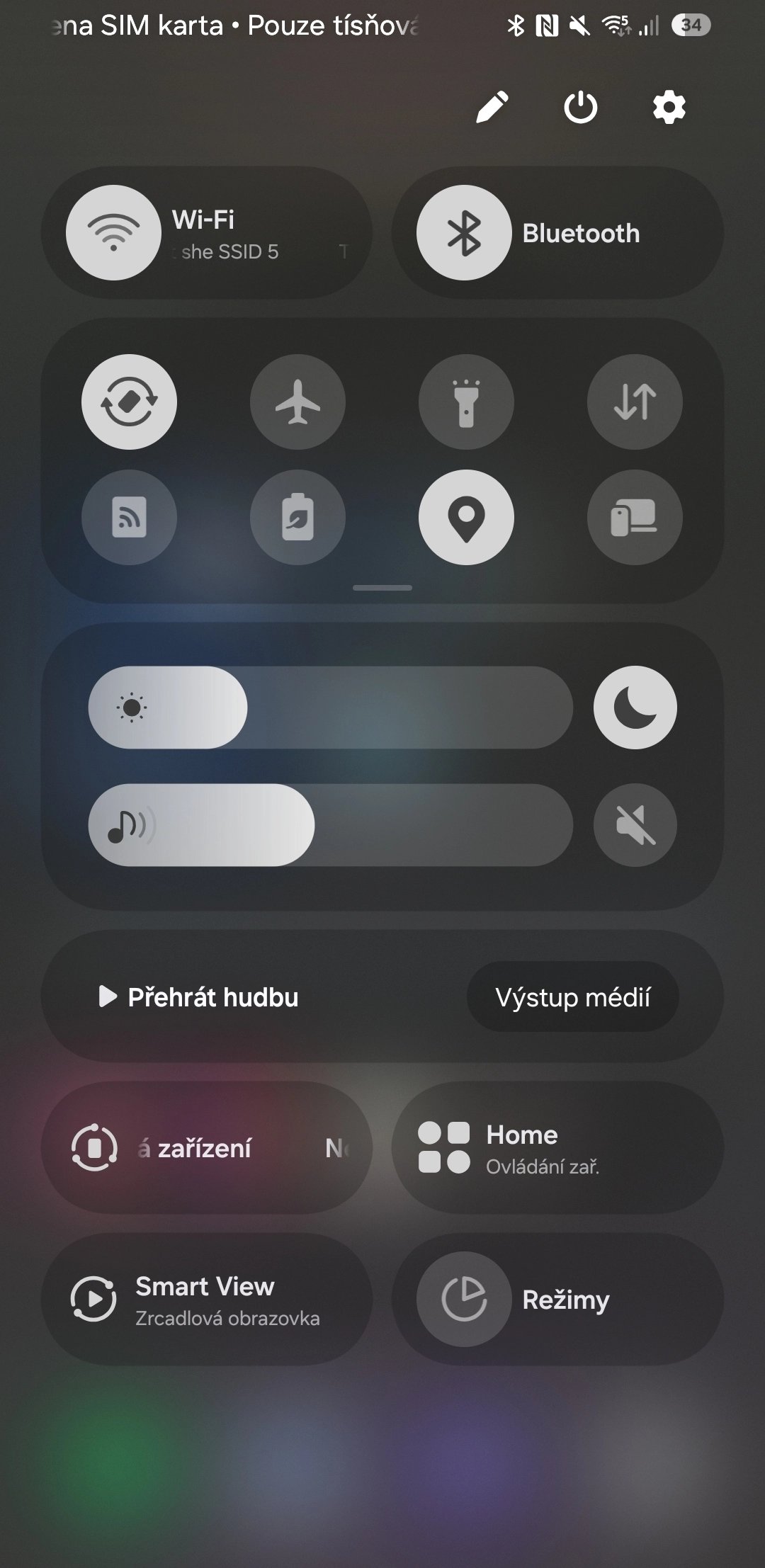The height and width of the screenshot is (1568, 765).
Task: Open Settings via the gear icon
Action: coord(668,108)
